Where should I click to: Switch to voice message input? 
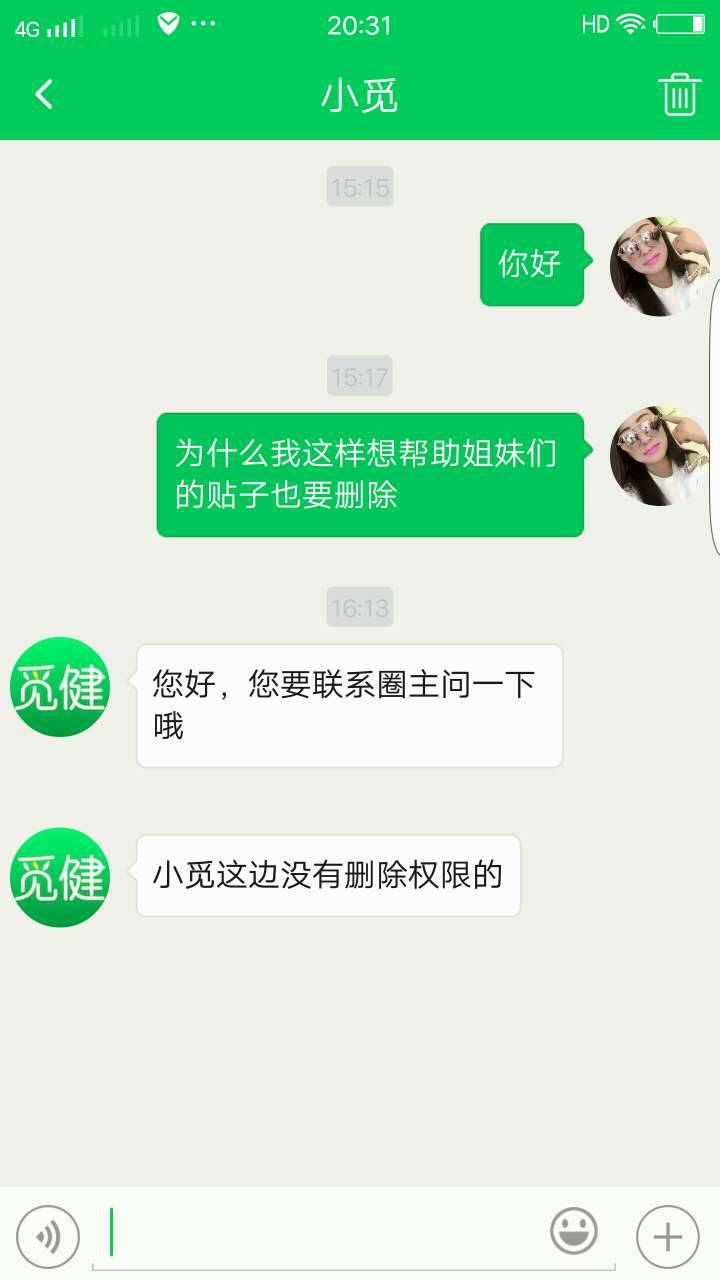[x=47, y=1237]
